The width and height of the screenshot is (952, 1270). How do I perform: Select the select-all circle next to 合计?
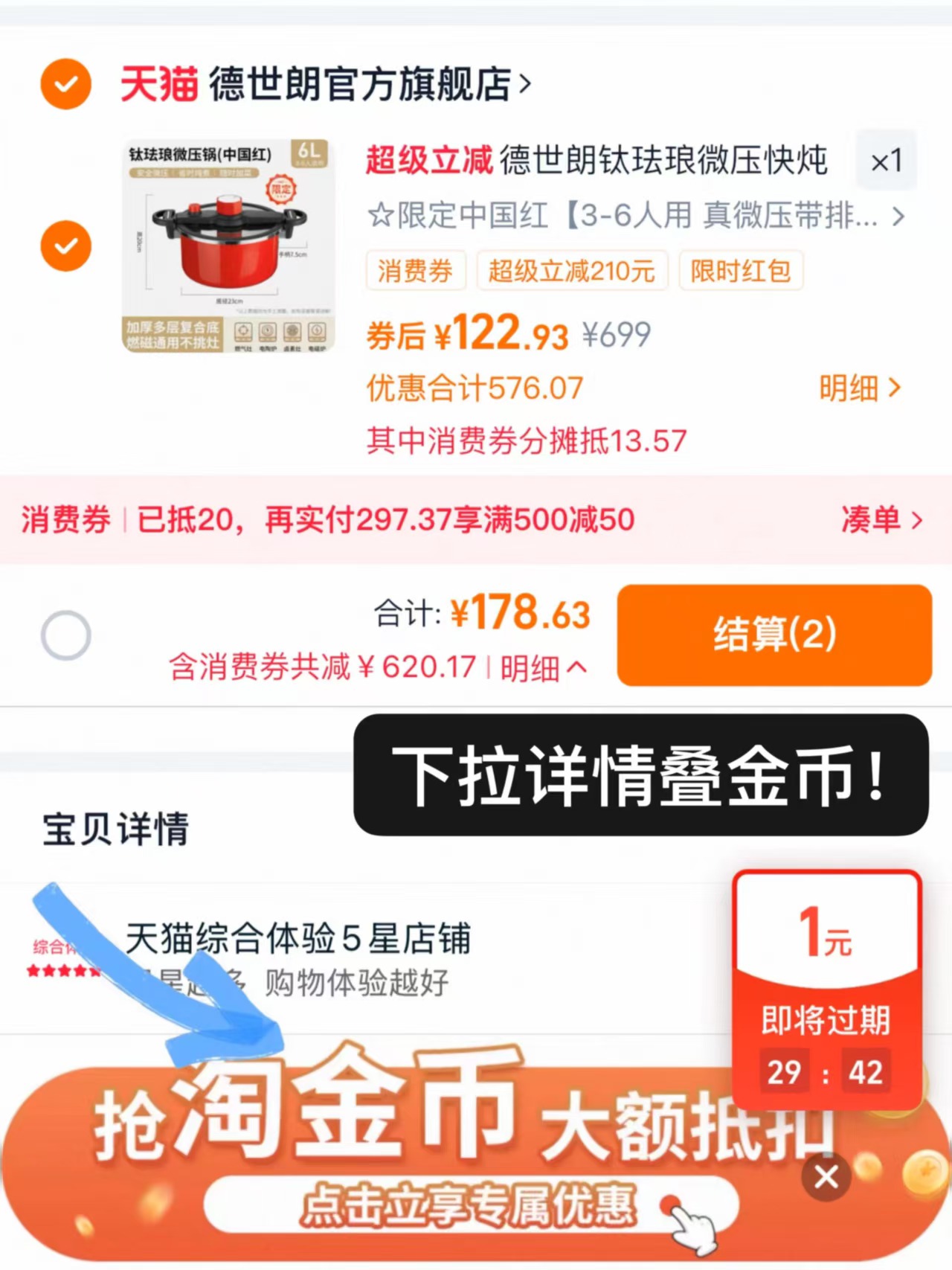(65, 636)
